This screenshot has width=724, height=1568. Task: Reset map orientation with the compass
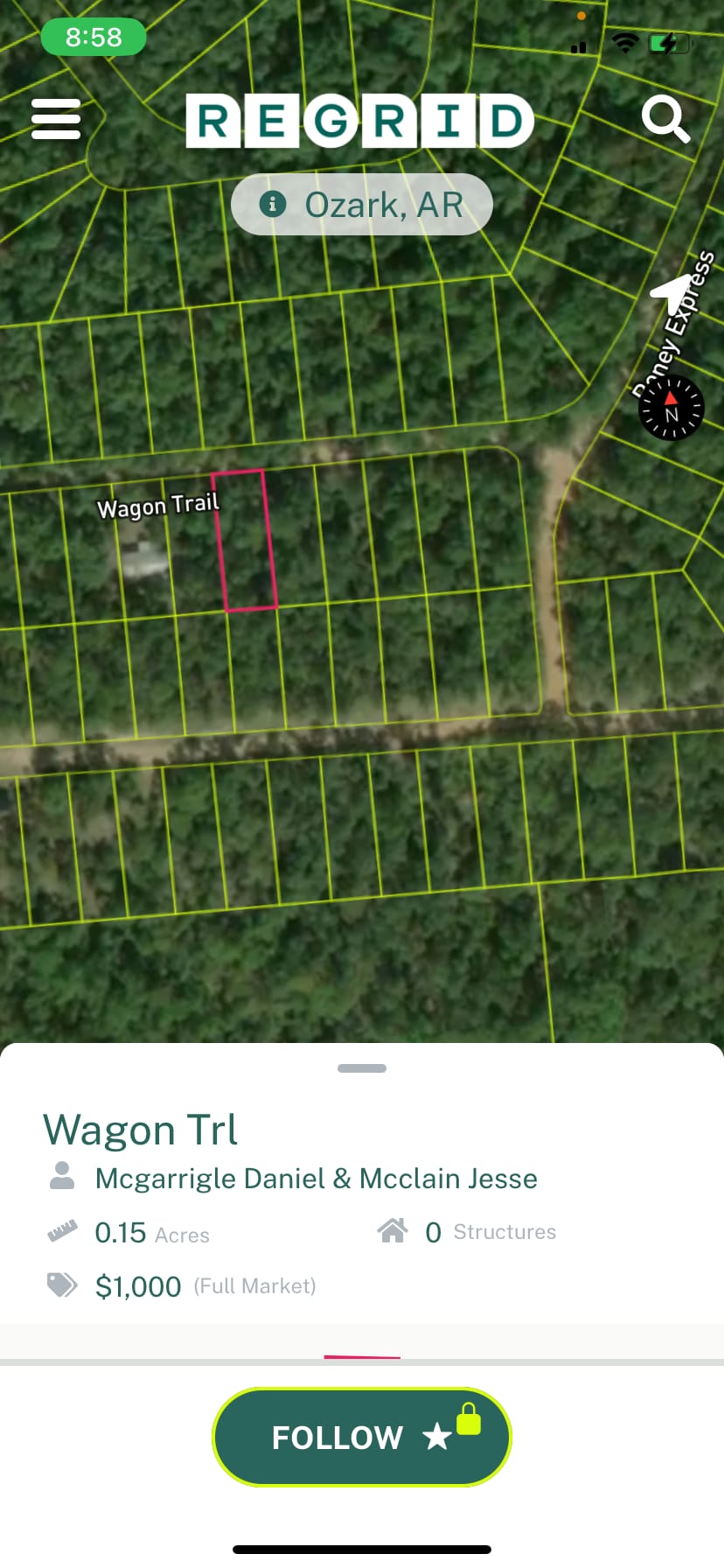pyautogui.click(x=671, y=408)
